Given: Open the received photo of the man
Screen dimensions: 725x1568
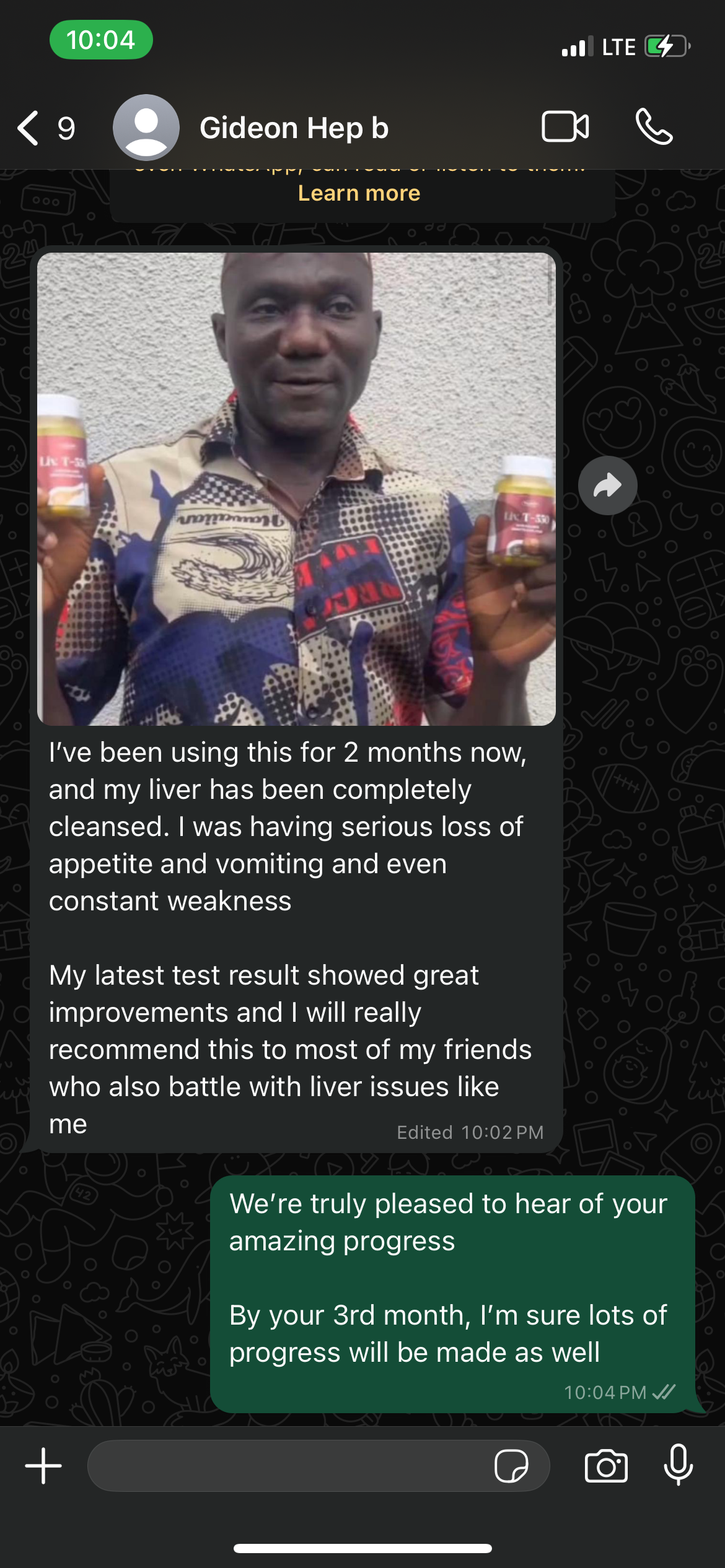Looking at the screenshot, I should click(296, 489).
